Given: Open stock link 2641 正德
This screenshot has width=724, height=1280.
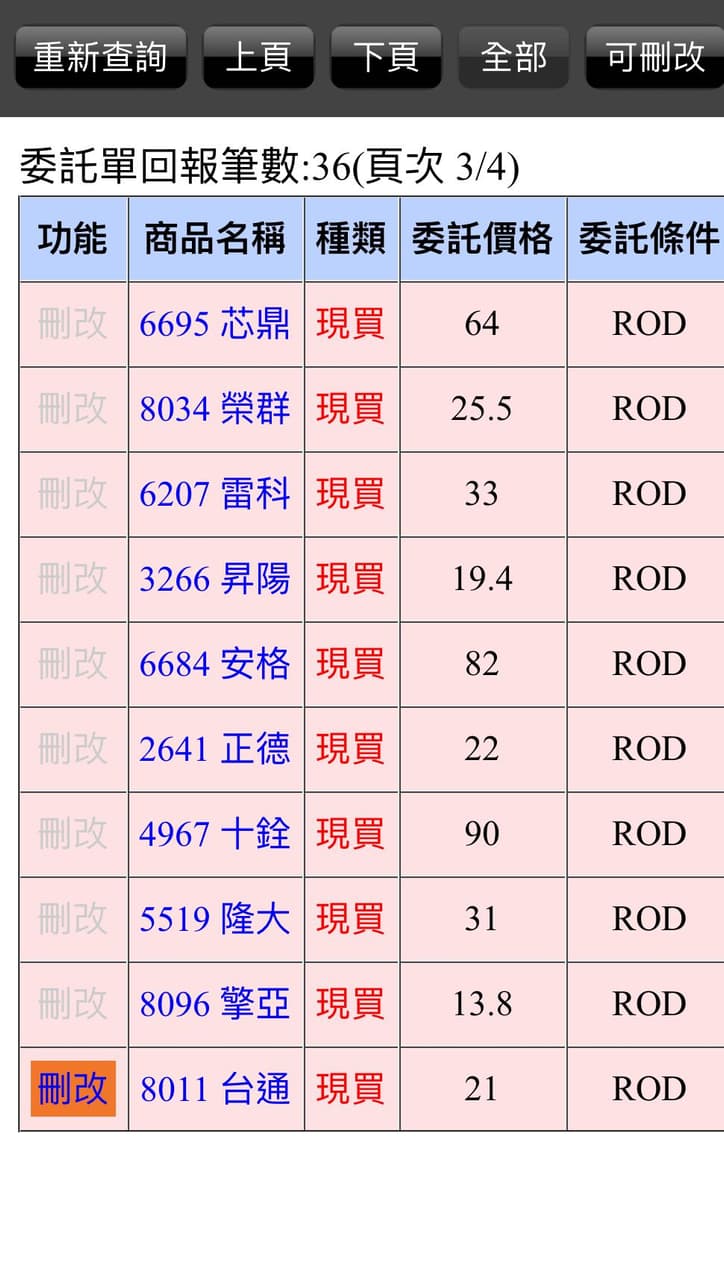Looking at the screenshot, I should pos(215,749).
